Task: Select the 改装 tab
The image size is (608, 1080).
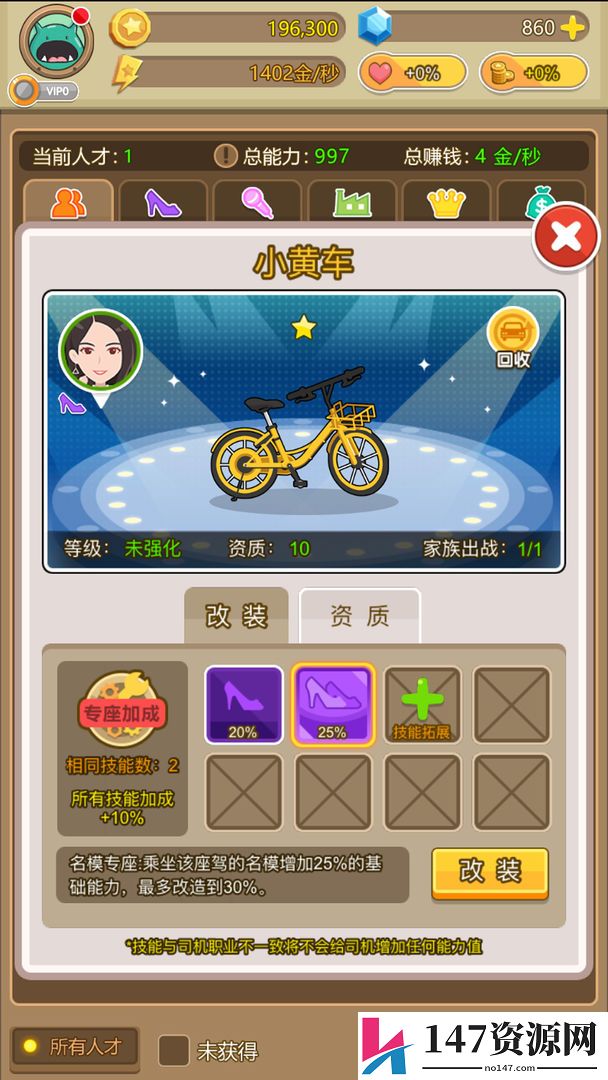Action: pos(236,615)
